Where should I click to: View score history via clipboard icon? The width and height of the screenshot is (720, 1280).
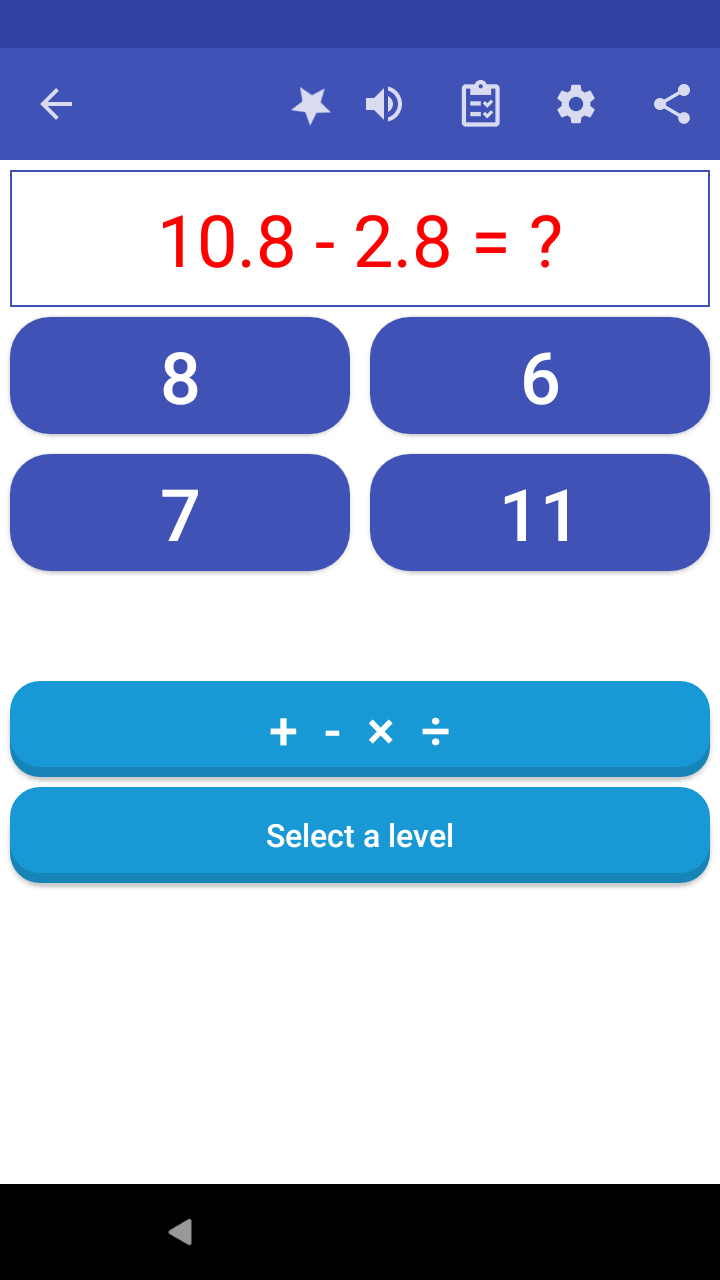pyautogui.click(x=480, y=103)
